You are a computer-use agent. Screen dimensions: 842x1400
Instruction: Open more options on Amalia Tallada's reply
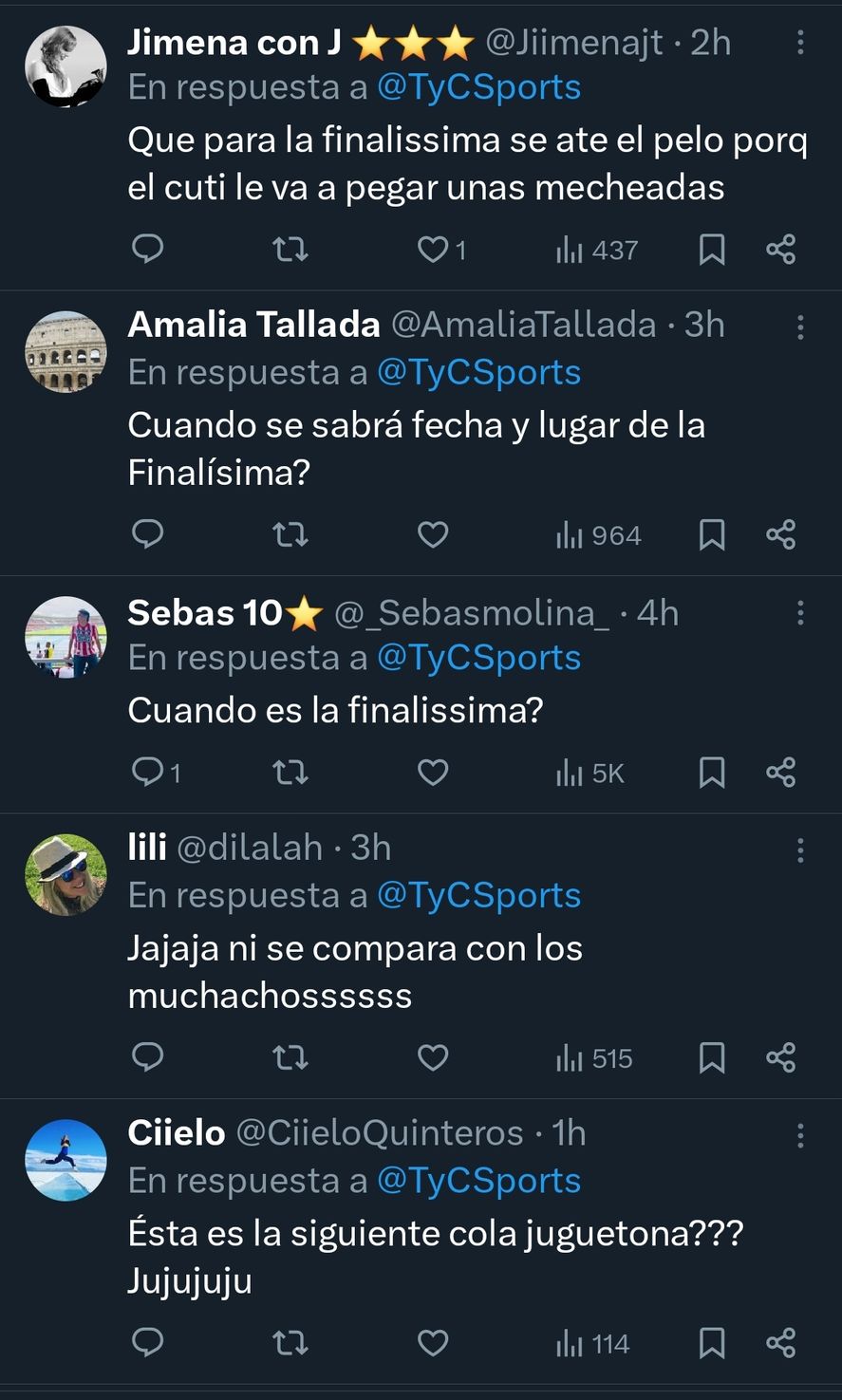[800, 327]
